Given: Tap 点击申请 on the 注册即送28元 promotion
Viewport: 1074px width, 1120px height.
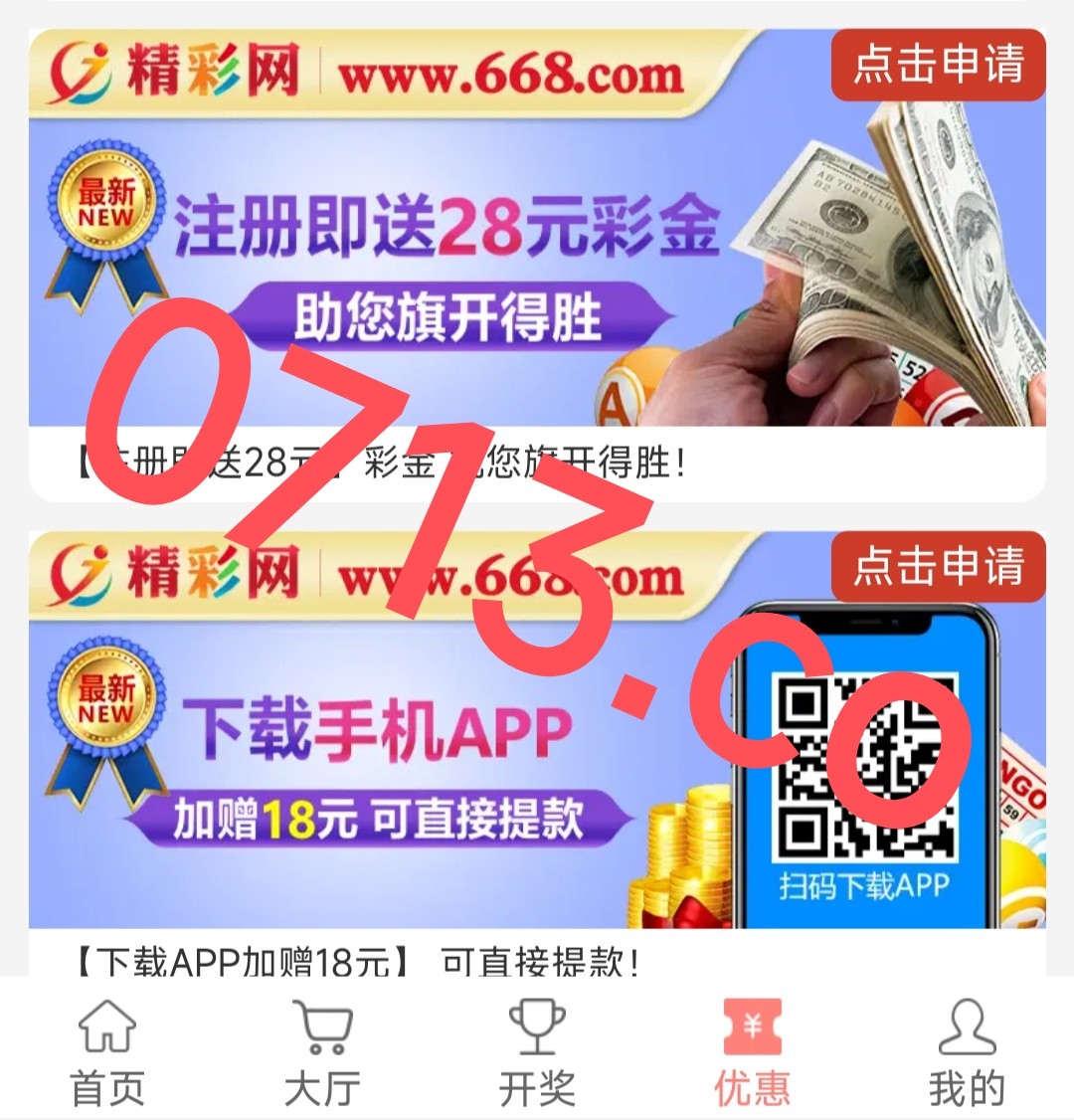Looking at the screenshot, I should pyautogui.click(x=938, y=65).
